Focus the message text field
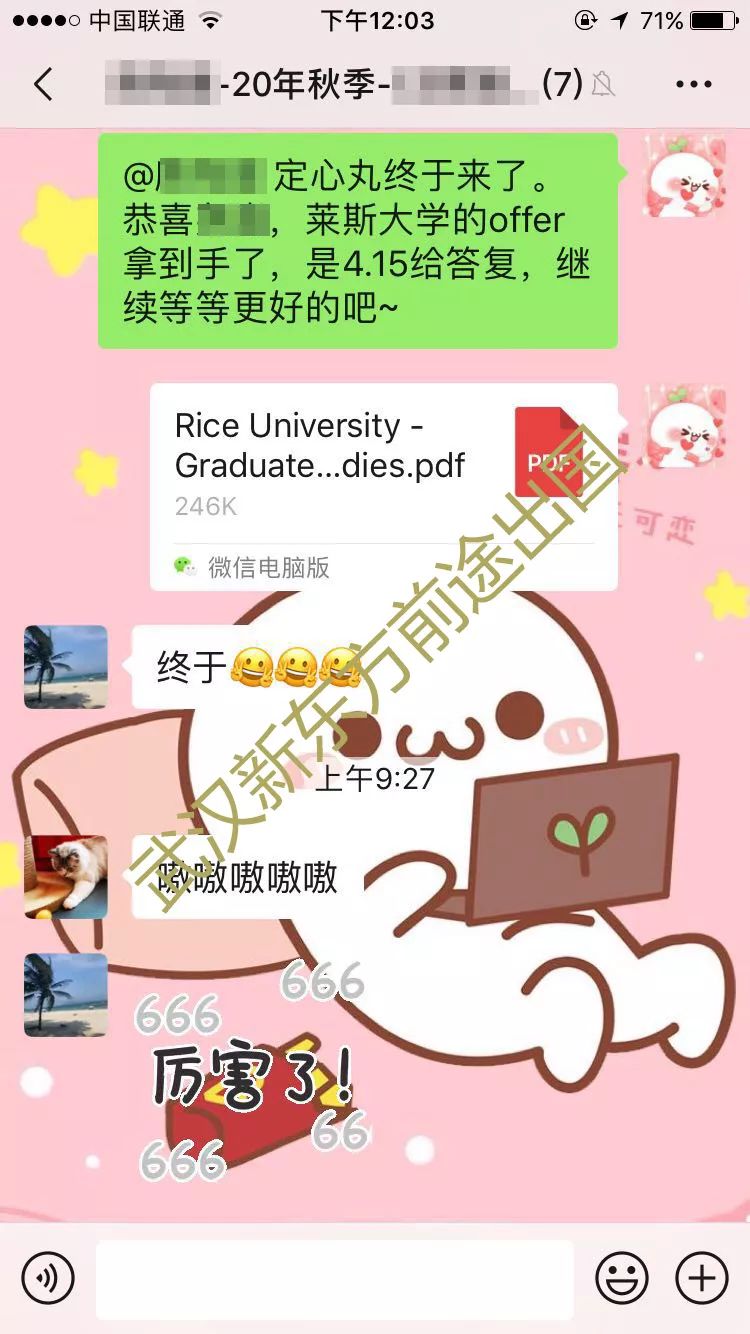This screenshot has width=750, height=1334. pyautogui.click(x=334, y=1277)
